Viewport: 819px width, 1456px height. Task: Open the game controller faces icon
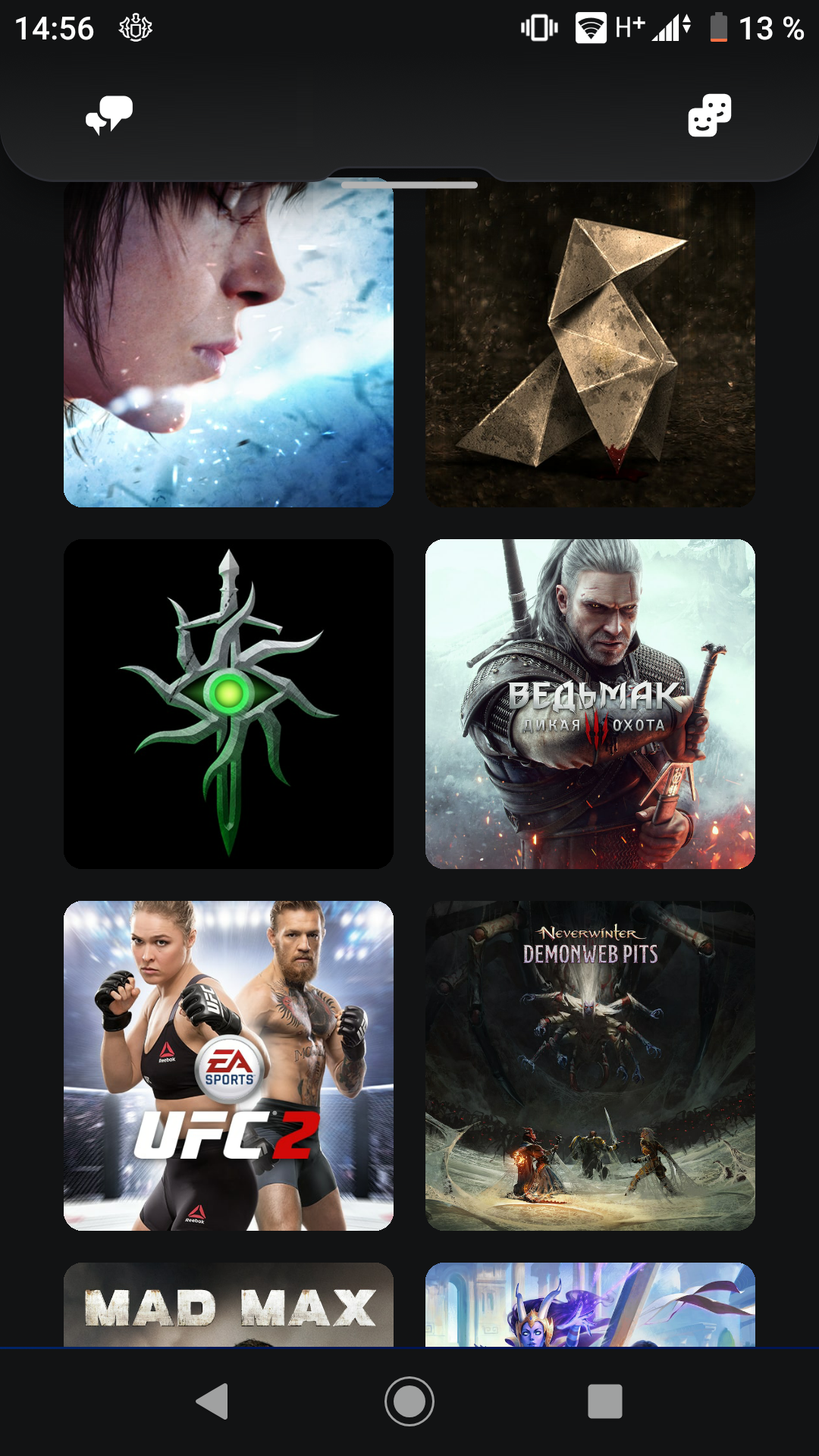click(710, 115)
